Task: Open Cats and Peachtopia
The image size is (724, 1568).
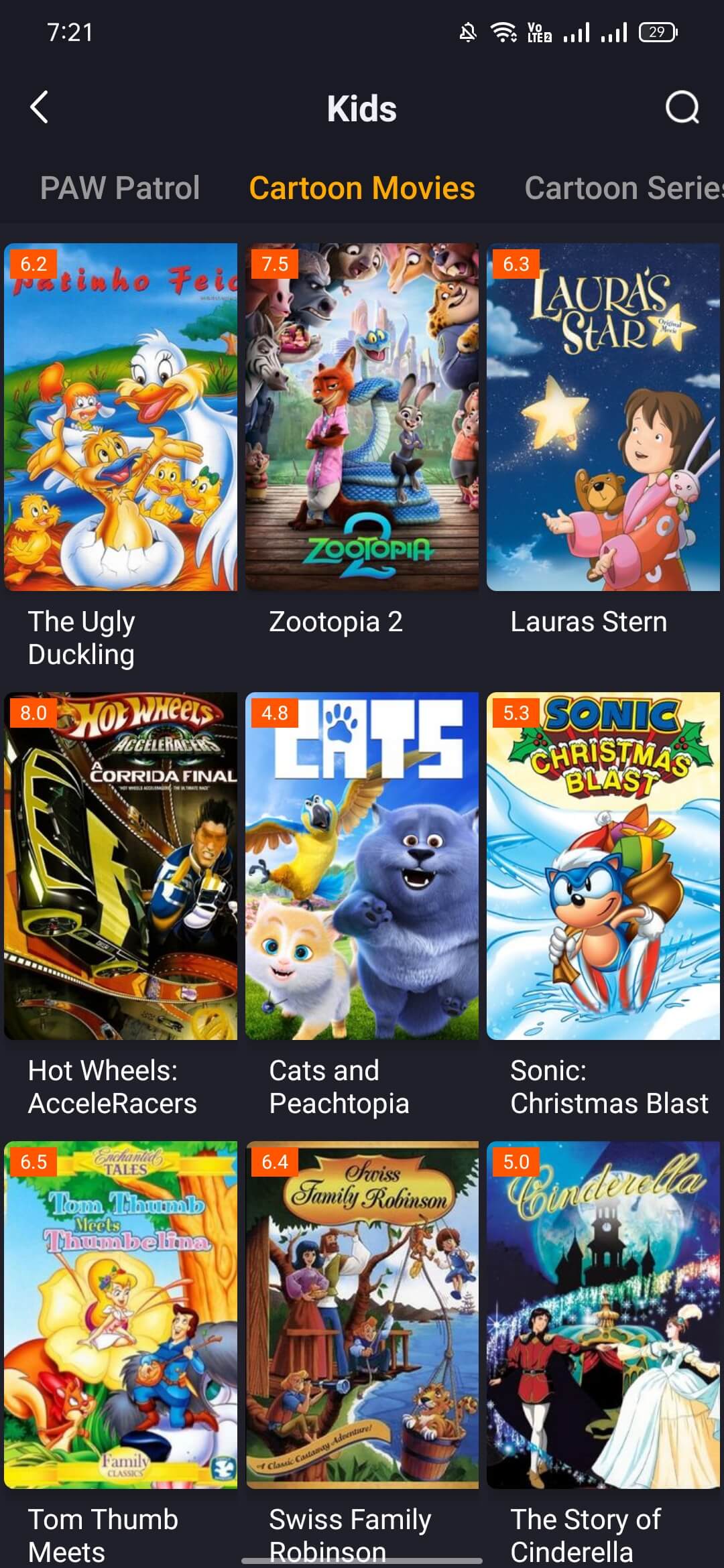Action: (x=362, y=866)
